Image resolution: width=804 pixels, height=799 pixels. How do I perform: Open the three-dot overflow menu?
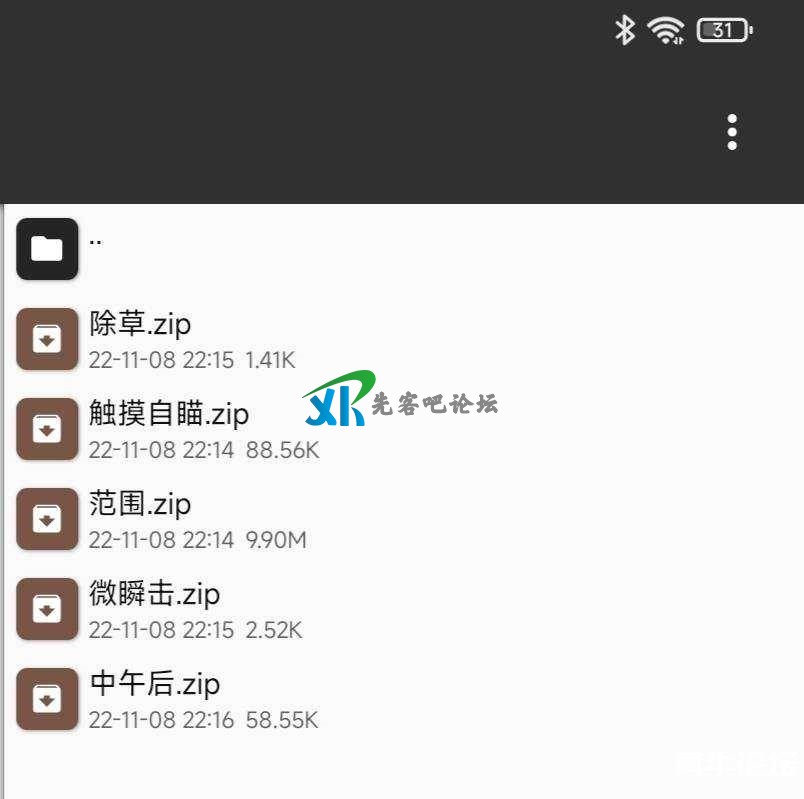click(732, 132)
